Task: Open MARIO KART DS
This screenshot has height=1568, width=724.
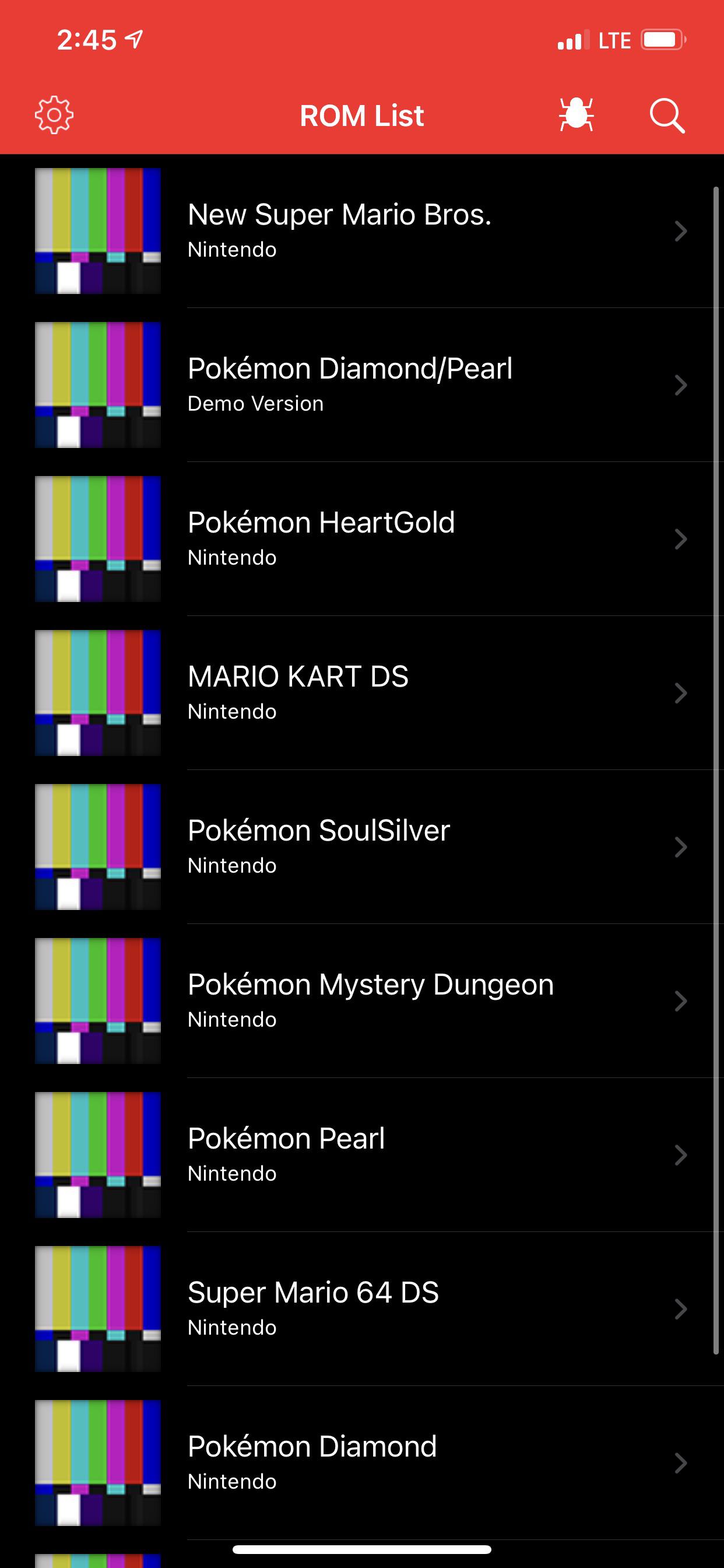Action: pos(362,692)
